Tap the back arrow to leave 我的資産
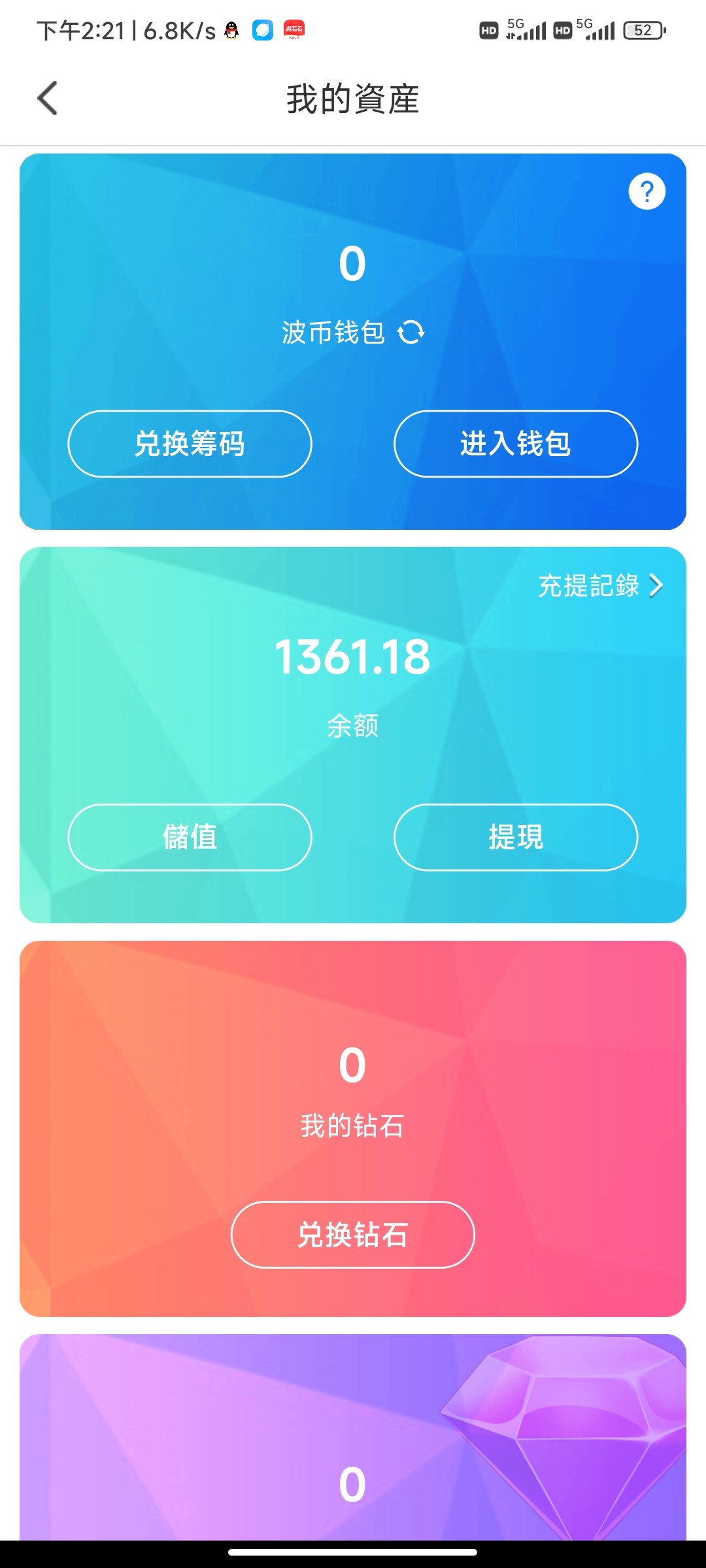 (46, 98)
